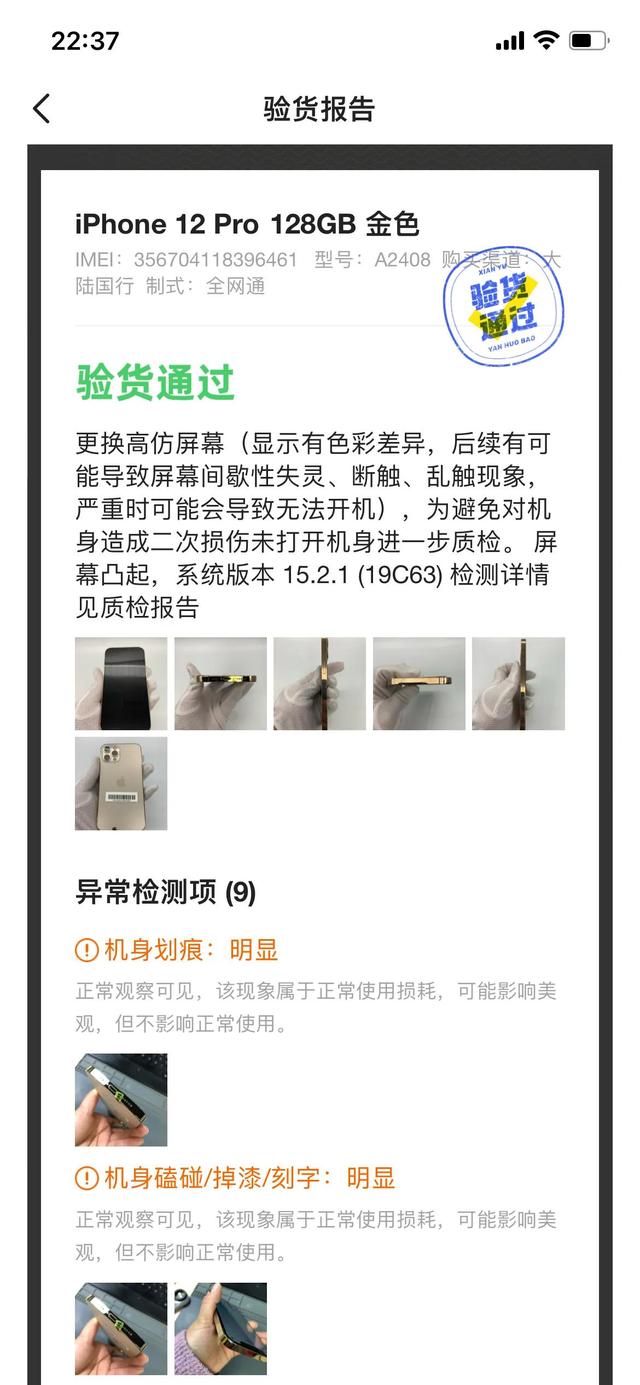Open the front screen photo thumbnail
This screenshot has height=1385, width=640.
[x=121, y=684]
